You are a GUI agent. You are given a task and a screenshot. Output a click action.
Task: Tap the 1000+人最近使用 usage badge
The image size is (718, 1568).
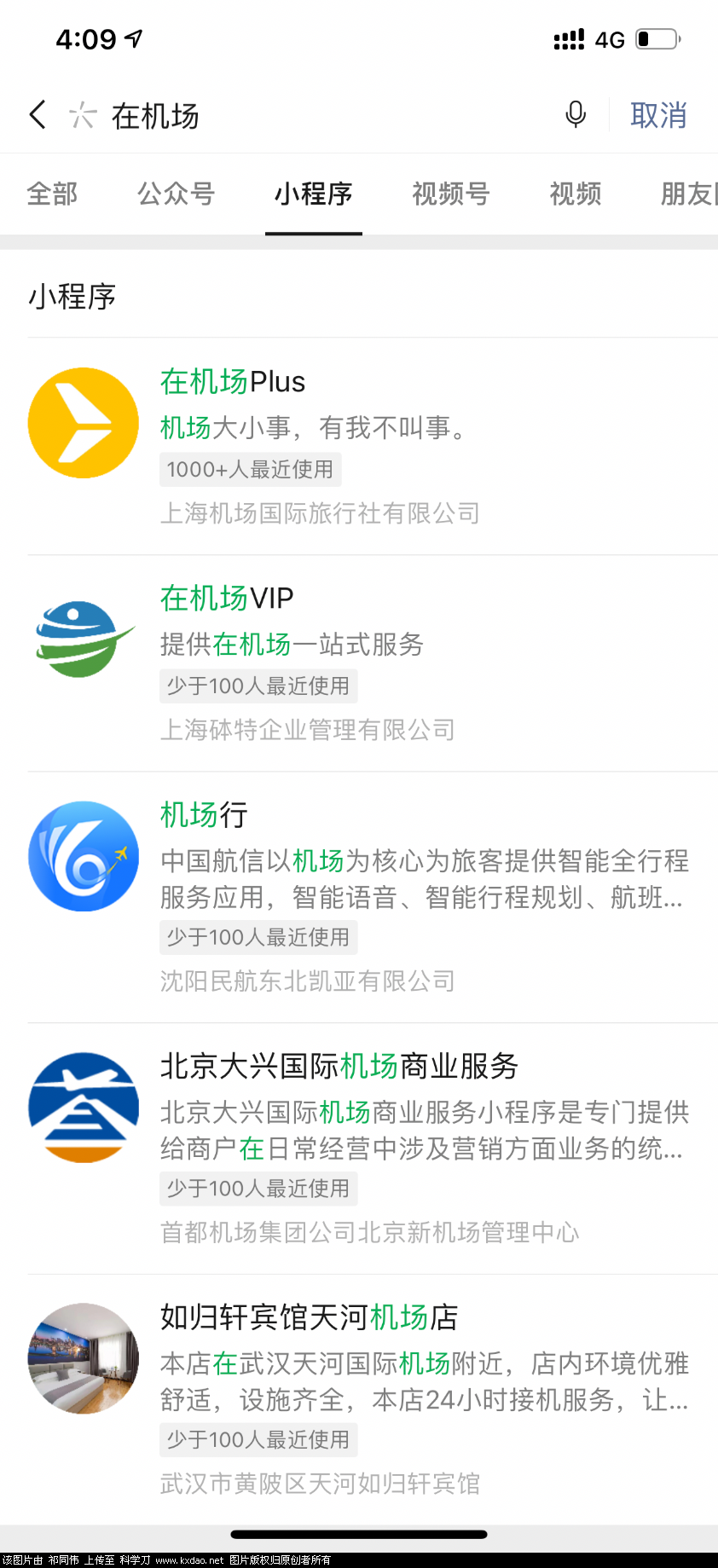click(x=249, y=469)
